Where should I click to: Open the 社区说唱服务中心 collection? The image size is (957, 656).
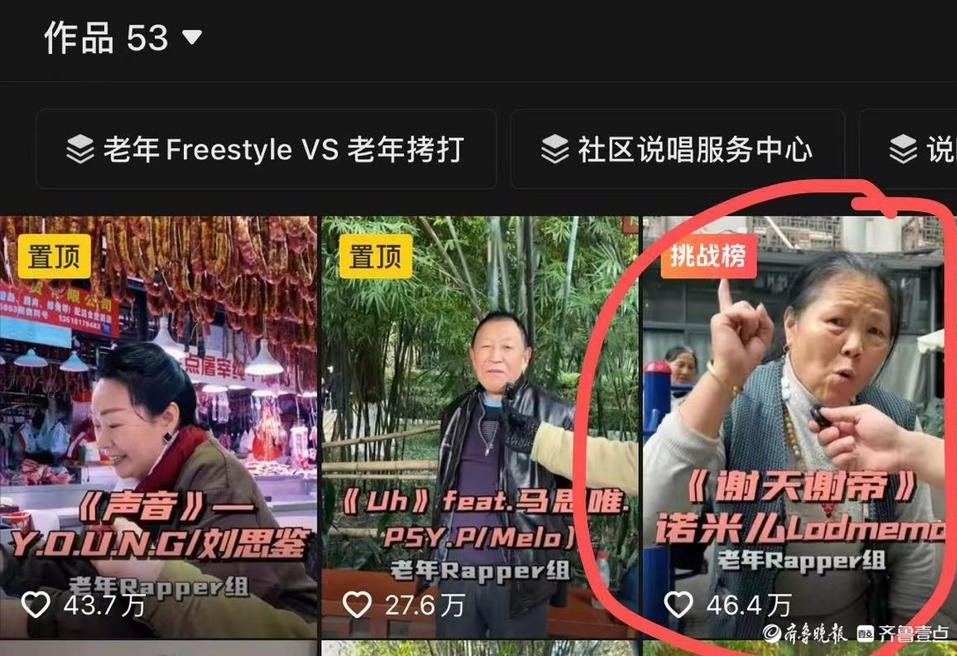(677, 150)
